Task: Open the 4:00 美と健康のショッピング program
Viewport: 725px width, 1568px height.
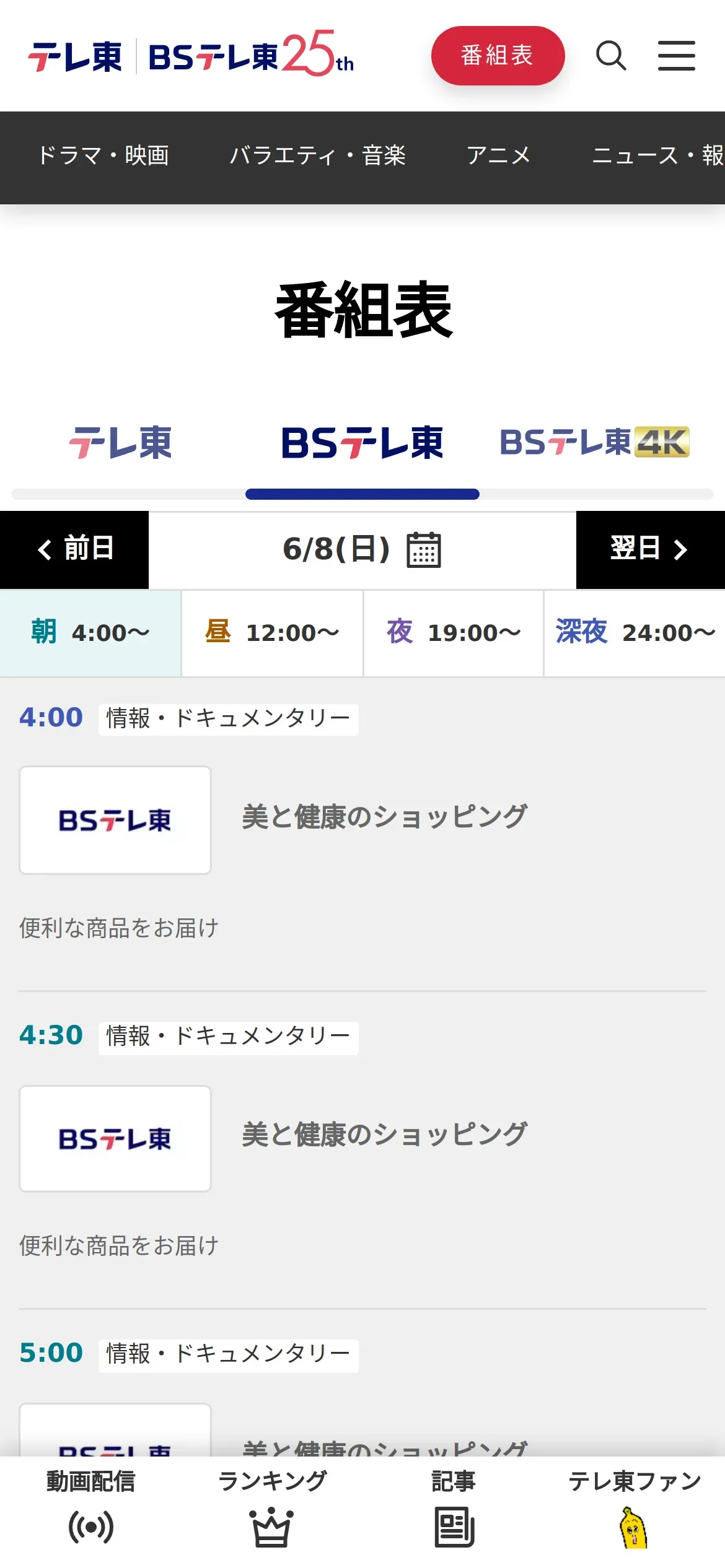Action: (x=384, y=817)
